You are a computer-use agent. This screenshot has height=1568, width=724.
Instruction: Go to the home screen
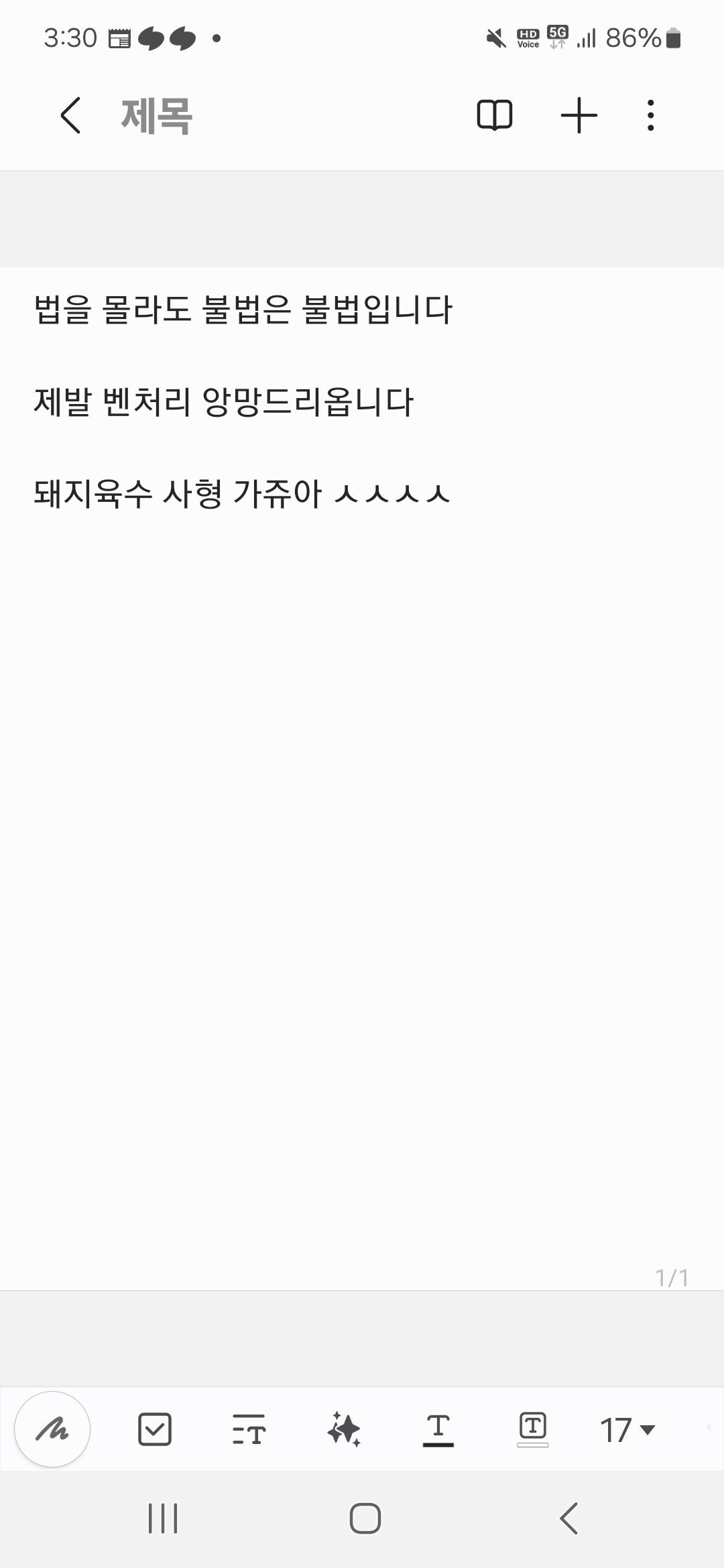365,1518
